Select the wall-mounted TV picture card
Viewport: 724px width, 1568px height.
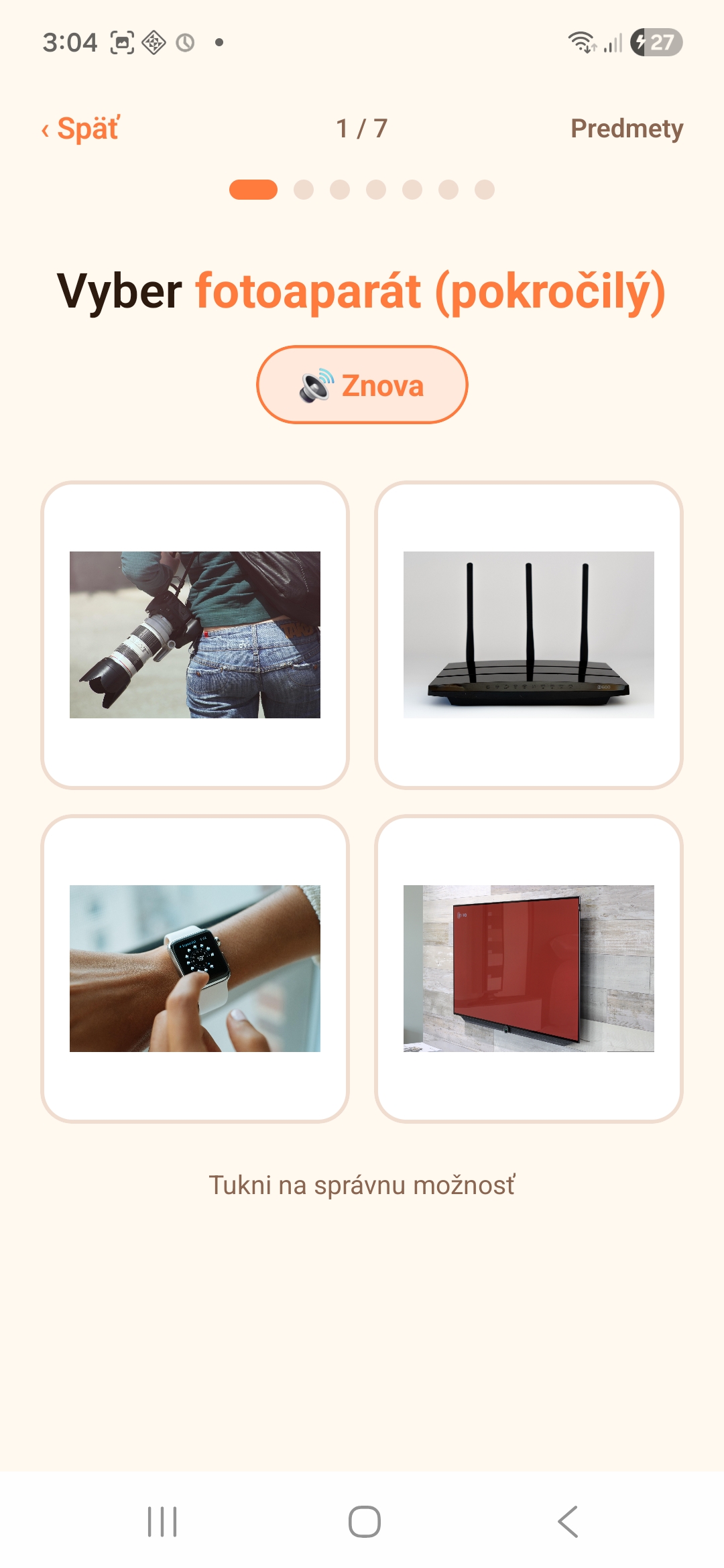point(529,969)
